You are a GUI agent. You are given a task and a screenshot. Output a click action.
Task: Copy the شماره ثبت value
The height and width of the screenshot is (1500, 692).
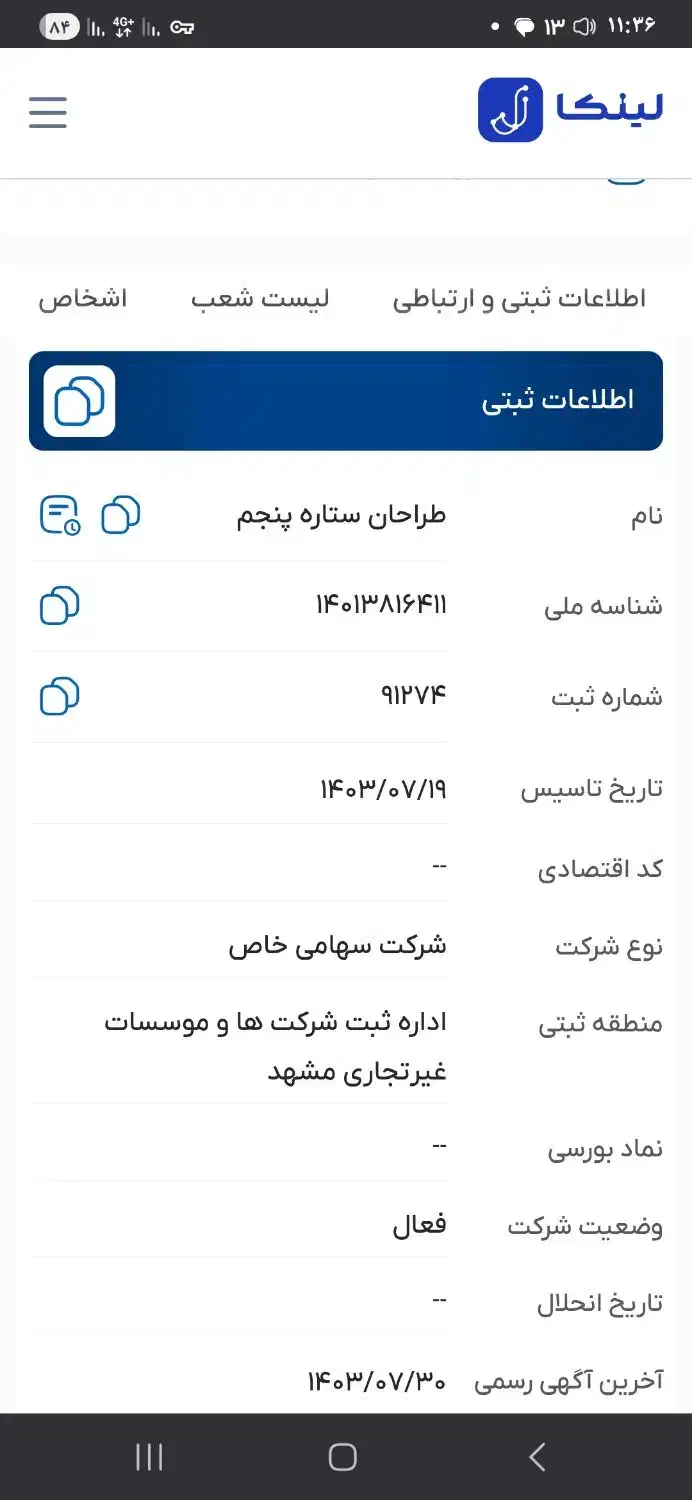tap(59, 696)
